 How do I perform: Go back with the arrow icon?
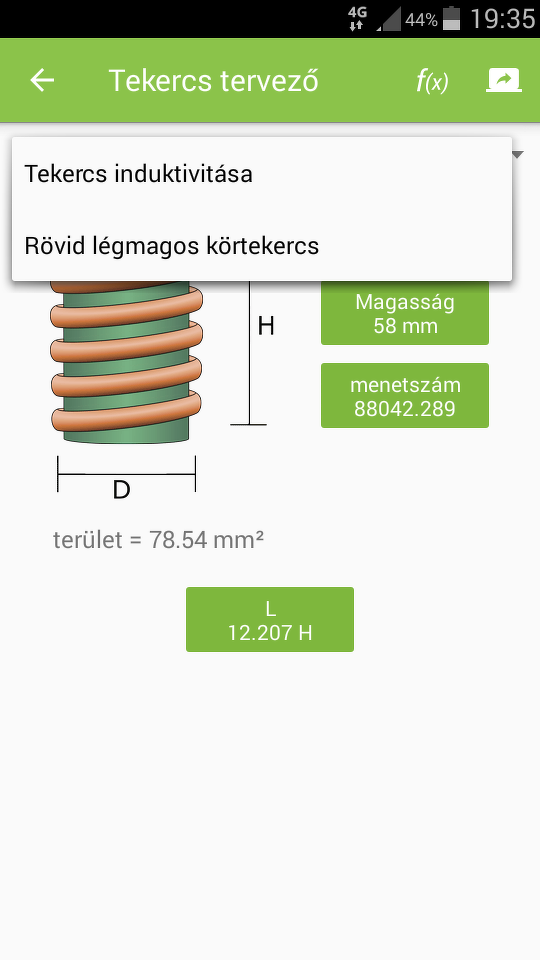click(42, 80)
